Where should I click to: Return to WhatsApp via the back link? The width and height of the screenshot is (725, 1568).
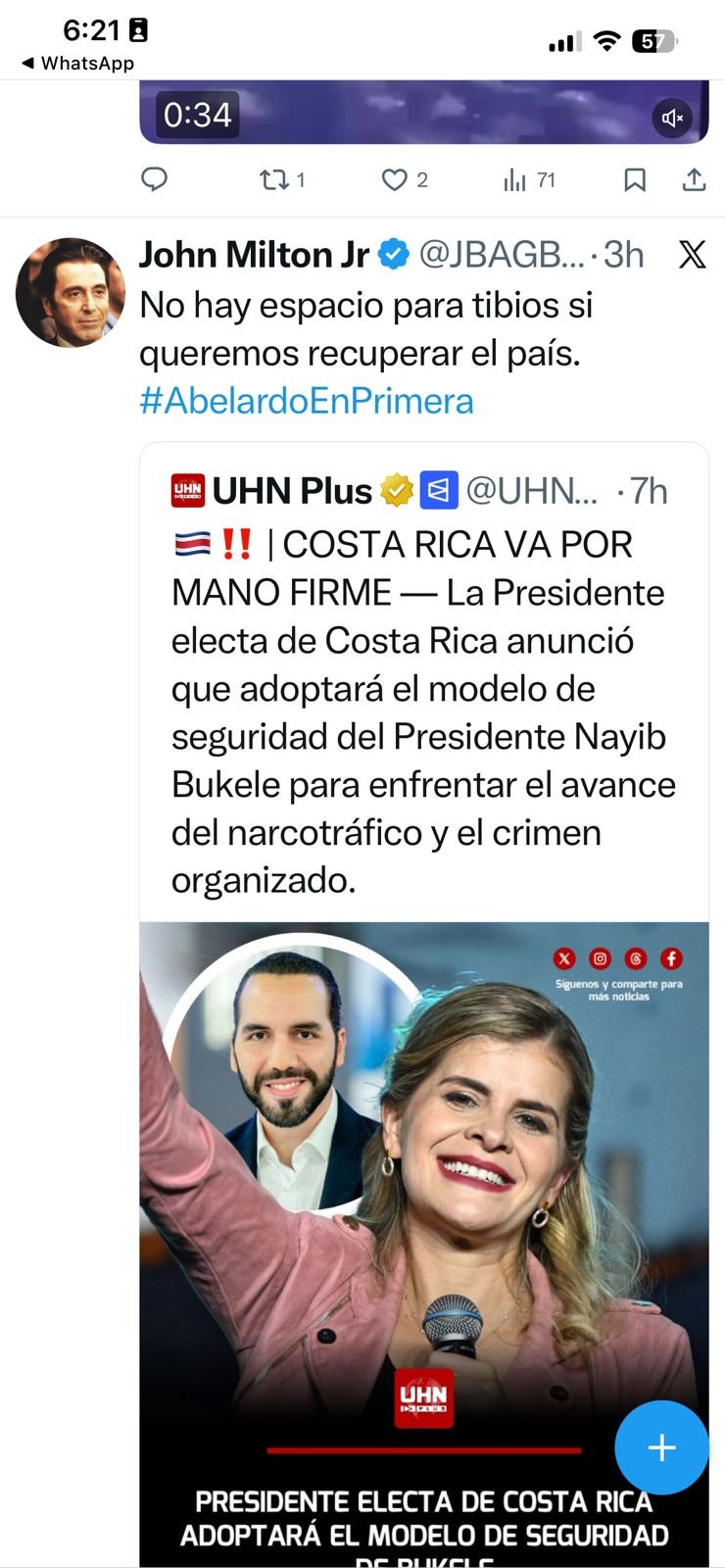[x=76, y=63]
